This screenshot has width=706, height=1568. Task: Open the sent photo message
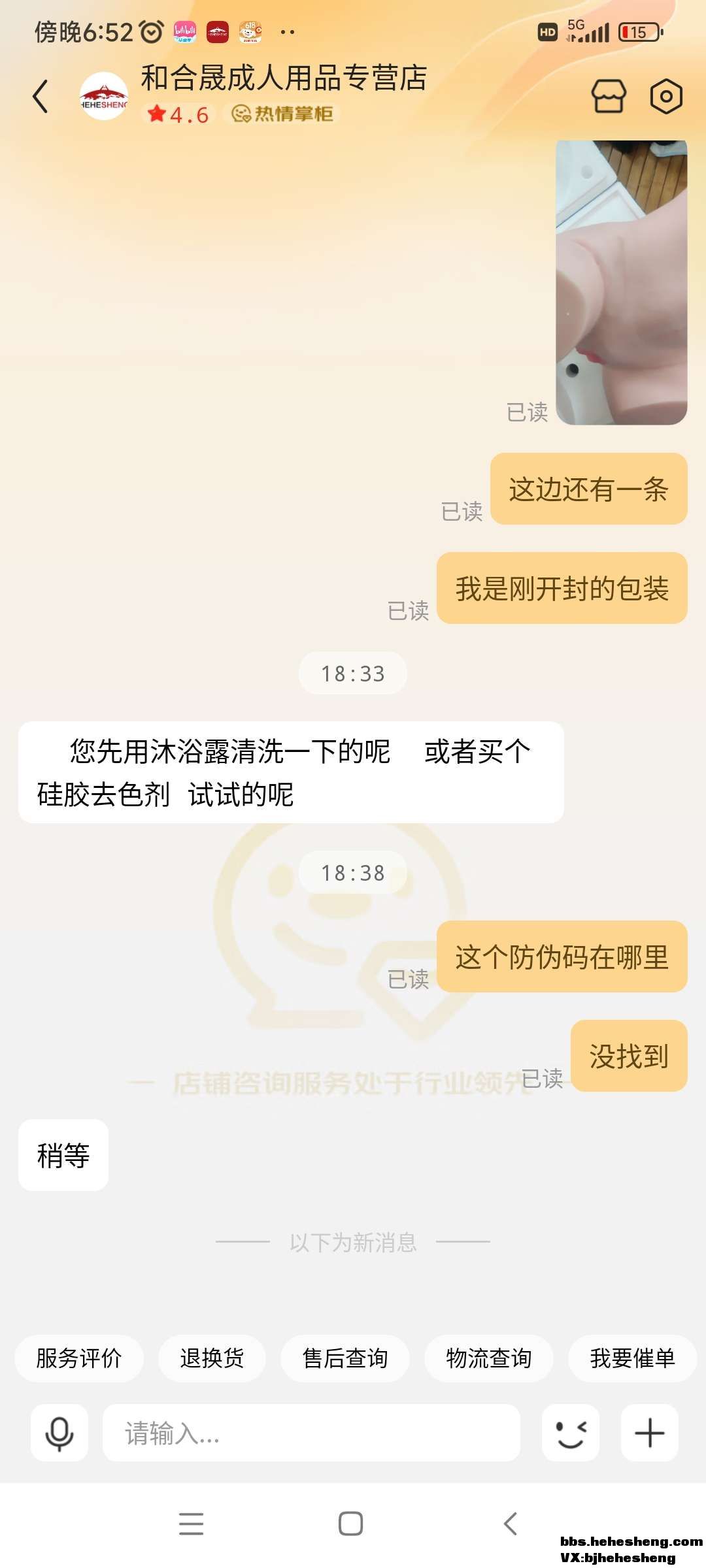click(x=621, y=282)
